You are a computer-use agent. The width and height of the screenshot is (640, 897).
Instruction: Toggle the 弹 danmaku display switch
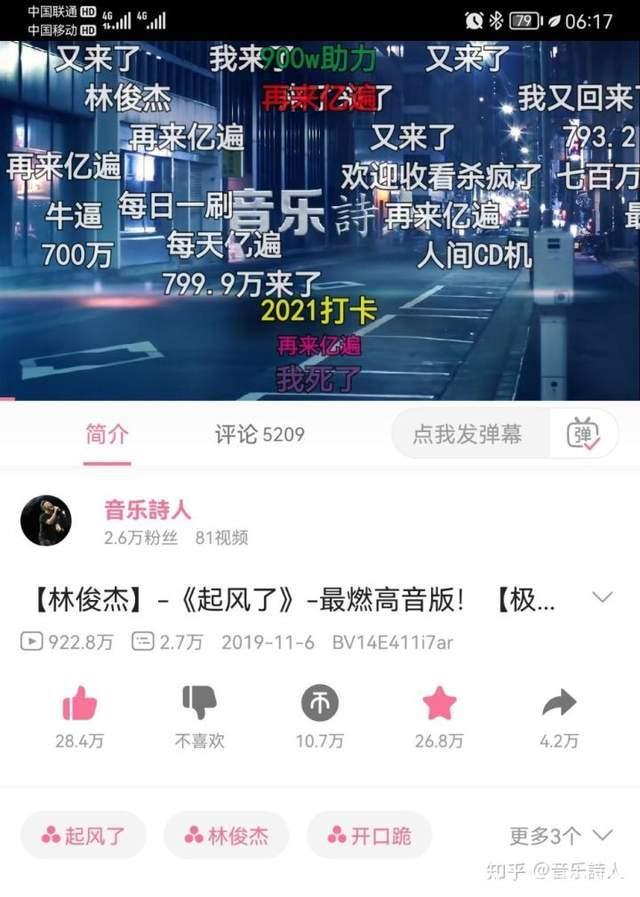[x=583, y=434]
